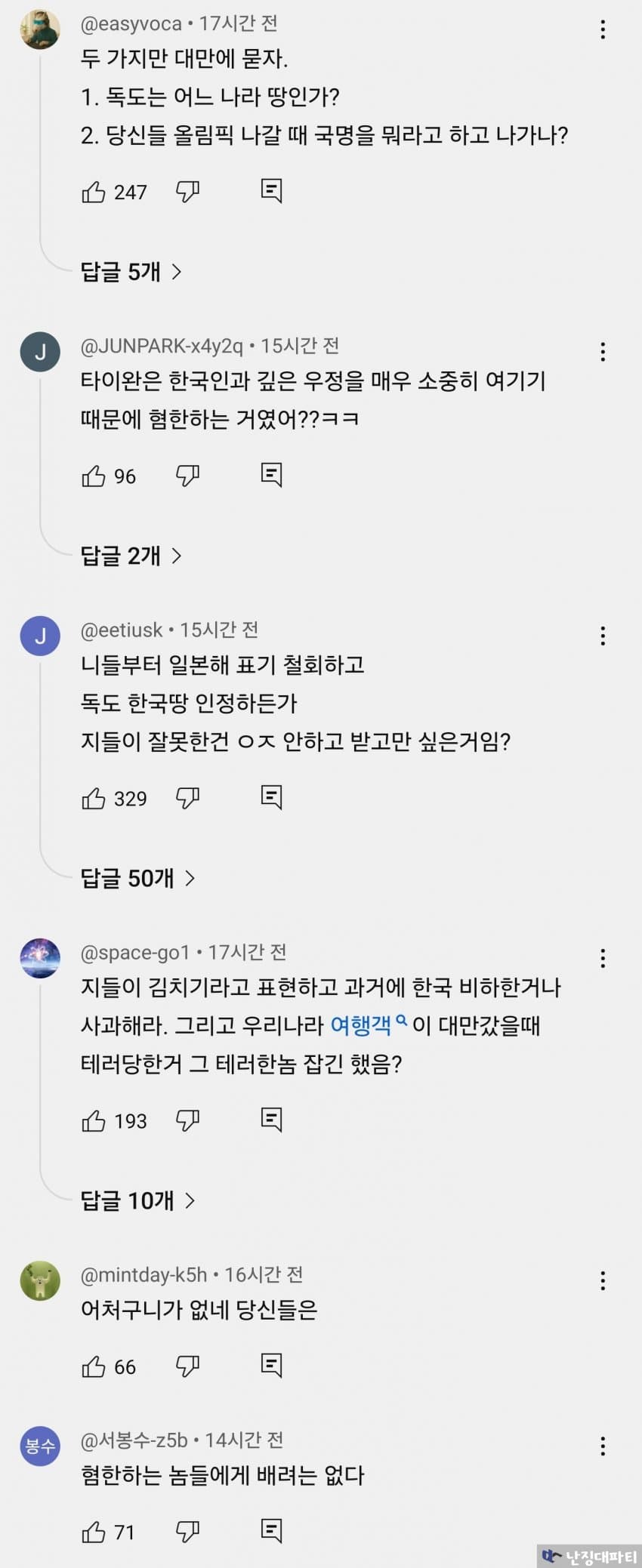View the 10 replies under @space-go1's comment

pyautogui.click(x=137, y=1200)
